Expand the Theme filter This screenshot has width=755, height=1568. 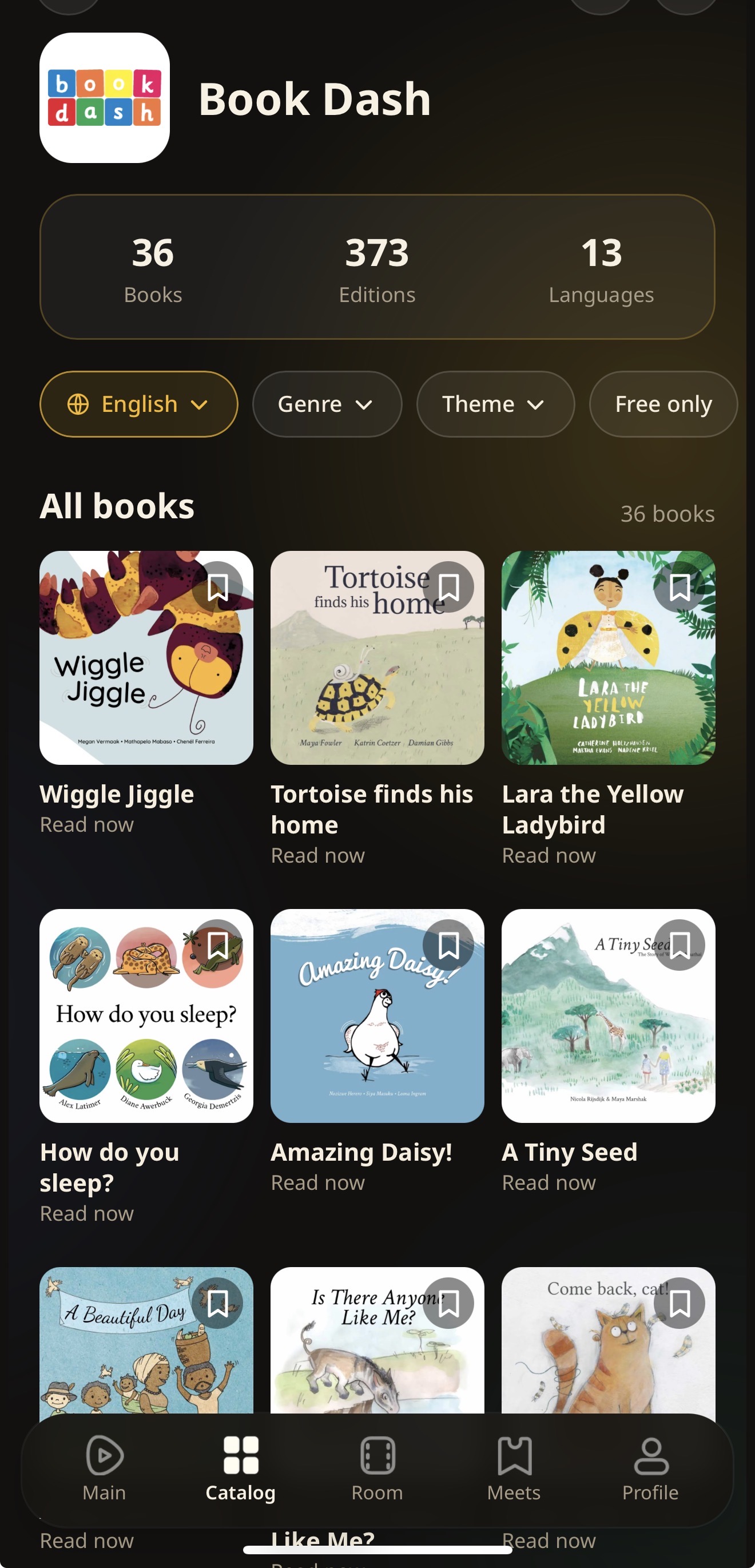point(495,404)
